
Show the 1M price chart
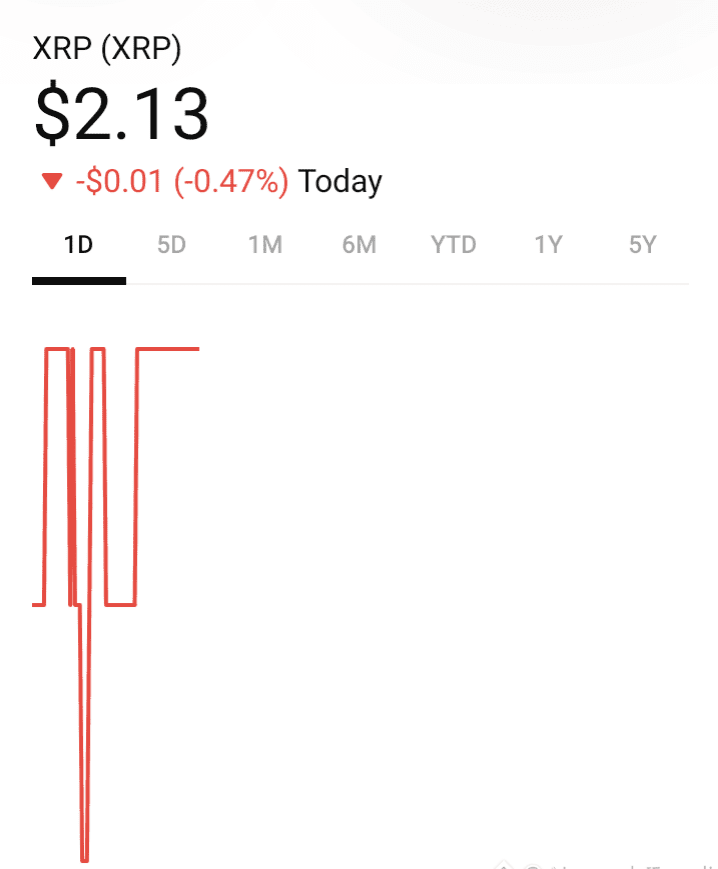pyautogui.click(x=265, y=245)
